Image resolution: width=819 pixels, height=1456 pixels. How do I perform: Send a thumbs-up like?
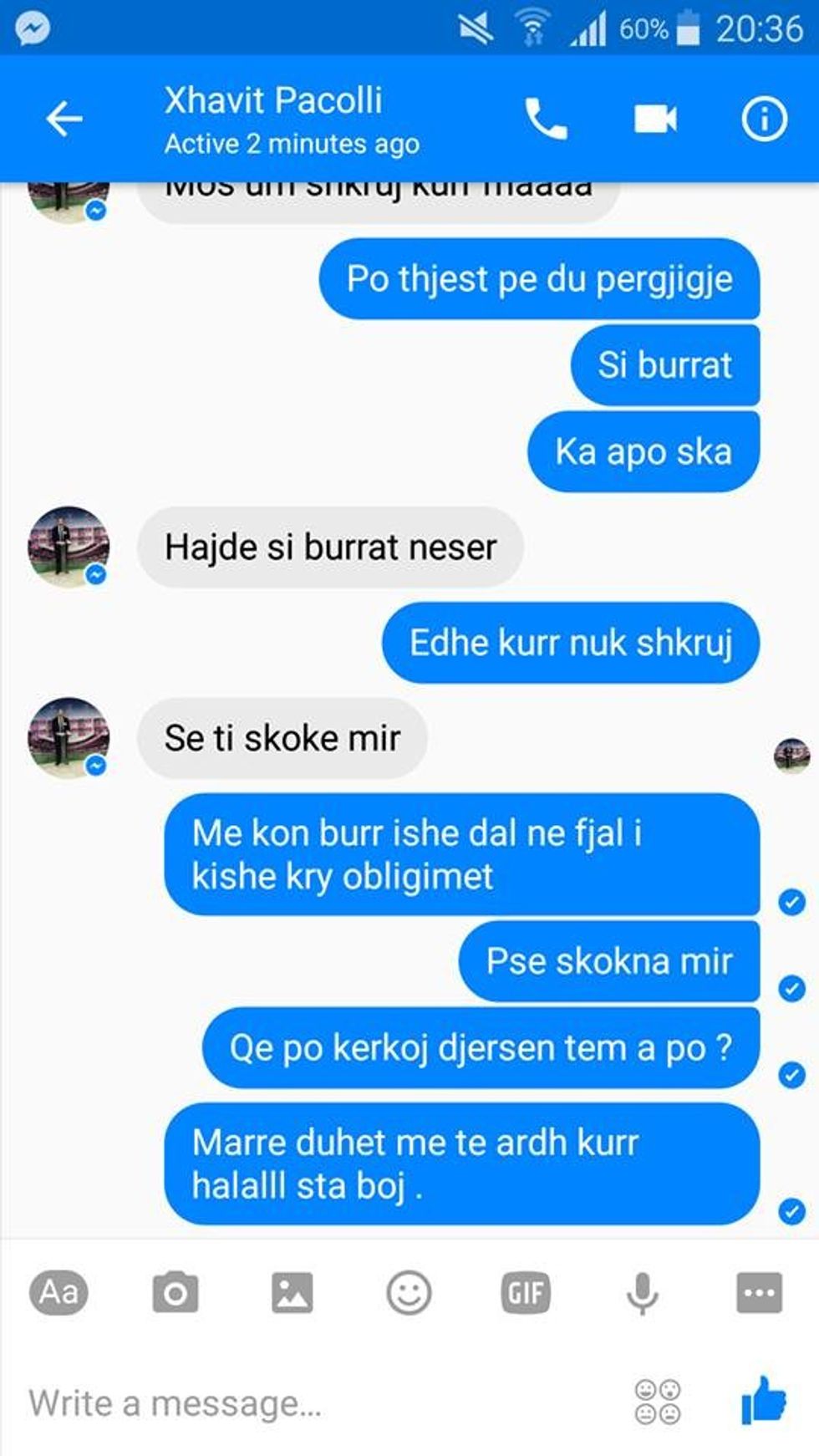(764, 1400)
